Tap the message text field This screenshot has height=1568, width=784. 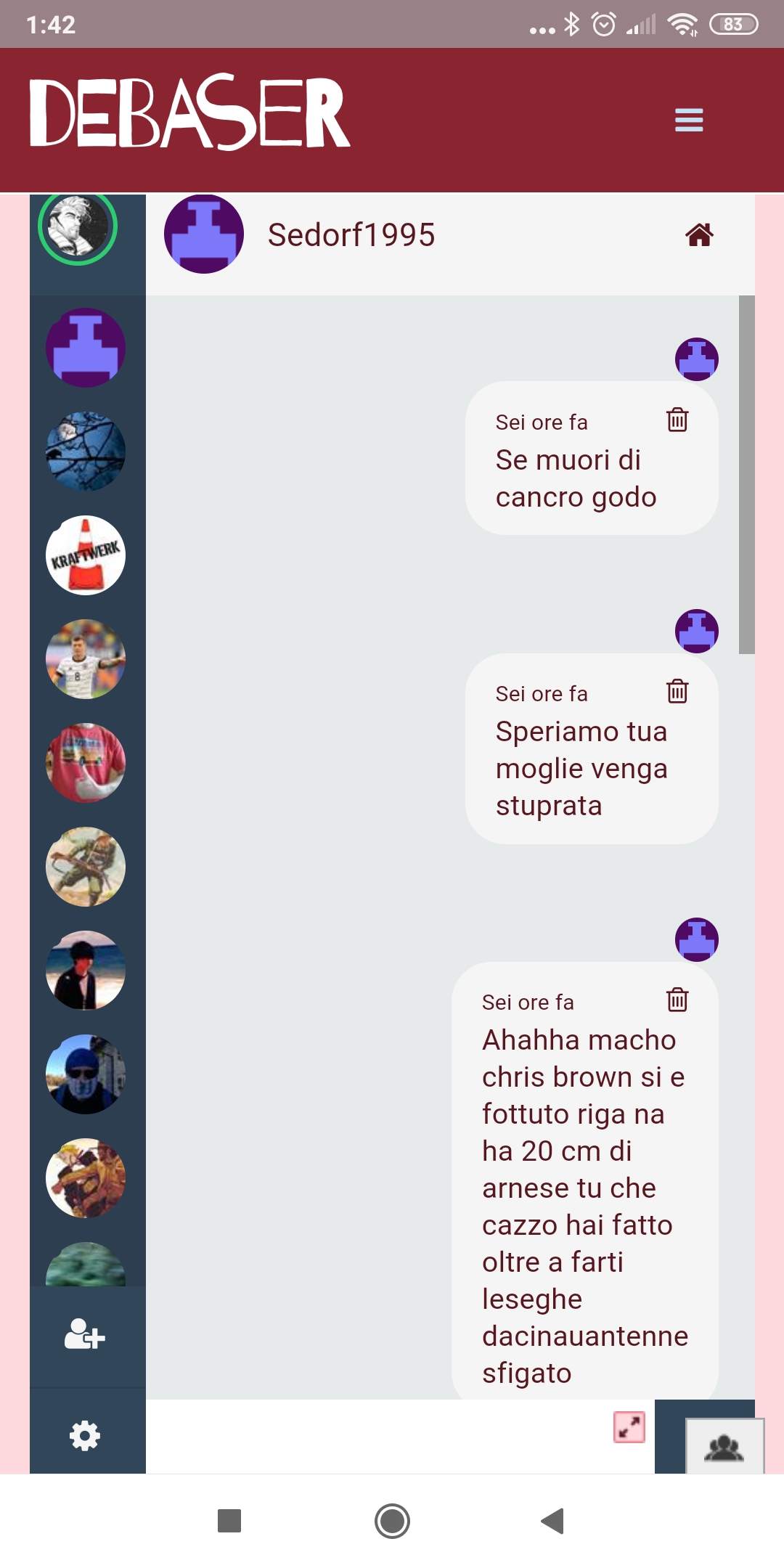(377, 1436)
